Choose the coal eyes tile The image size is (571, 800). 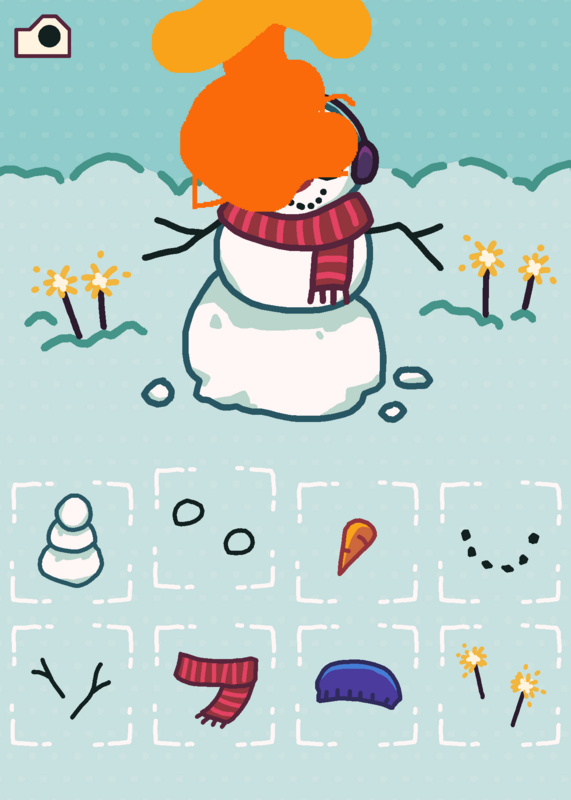(214, 528)
